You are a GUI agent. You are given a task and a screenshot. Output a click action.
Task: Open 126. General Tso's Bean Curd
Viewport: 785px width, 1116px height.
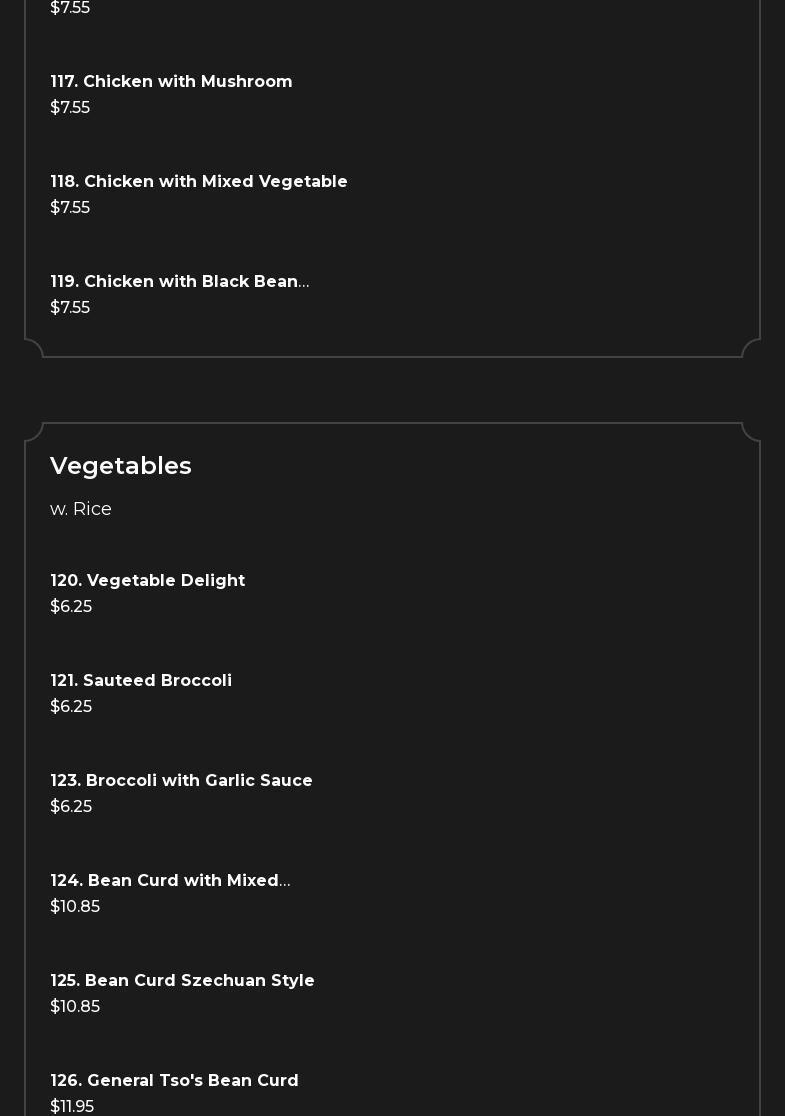coord(174,1081)
